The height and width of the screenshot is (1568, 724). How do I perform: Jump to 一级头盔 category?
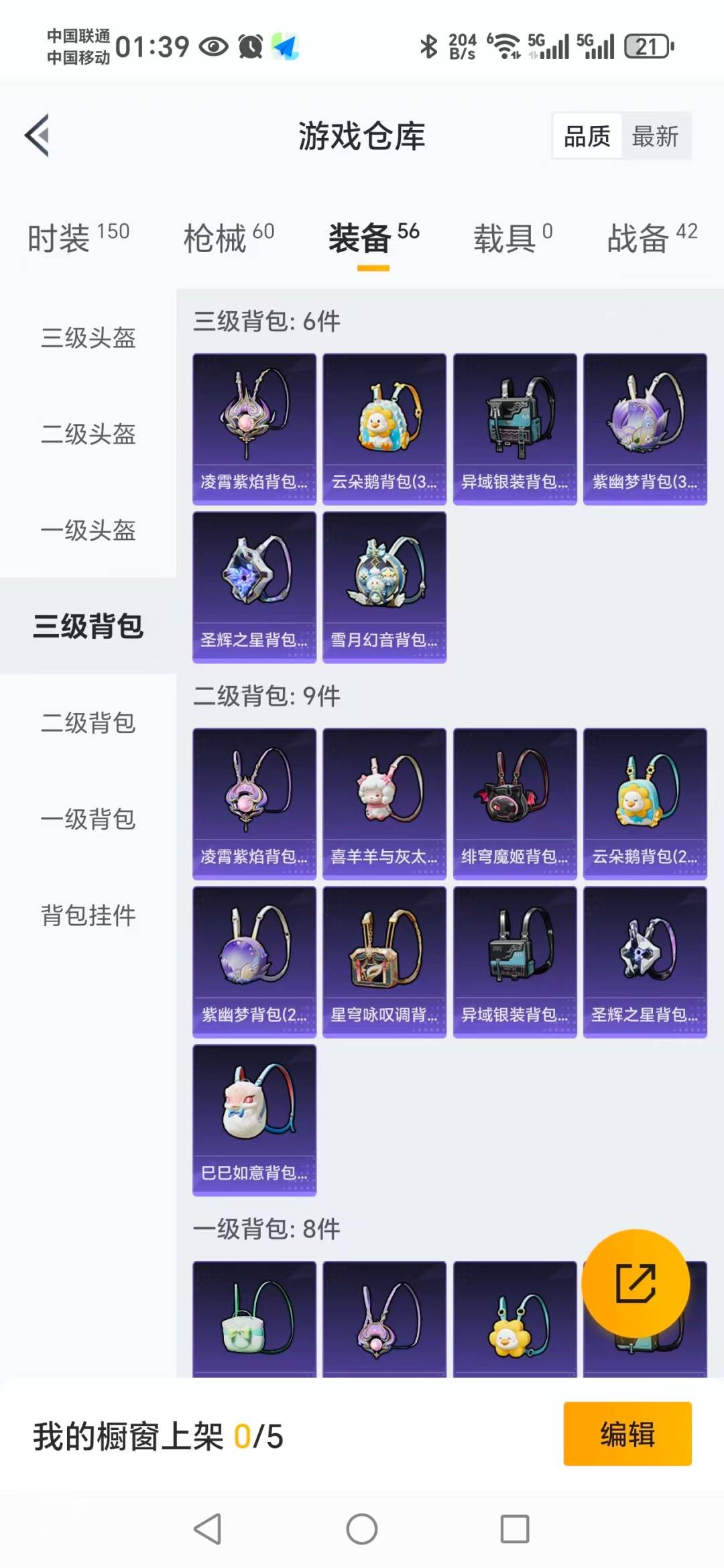point(88,530)
